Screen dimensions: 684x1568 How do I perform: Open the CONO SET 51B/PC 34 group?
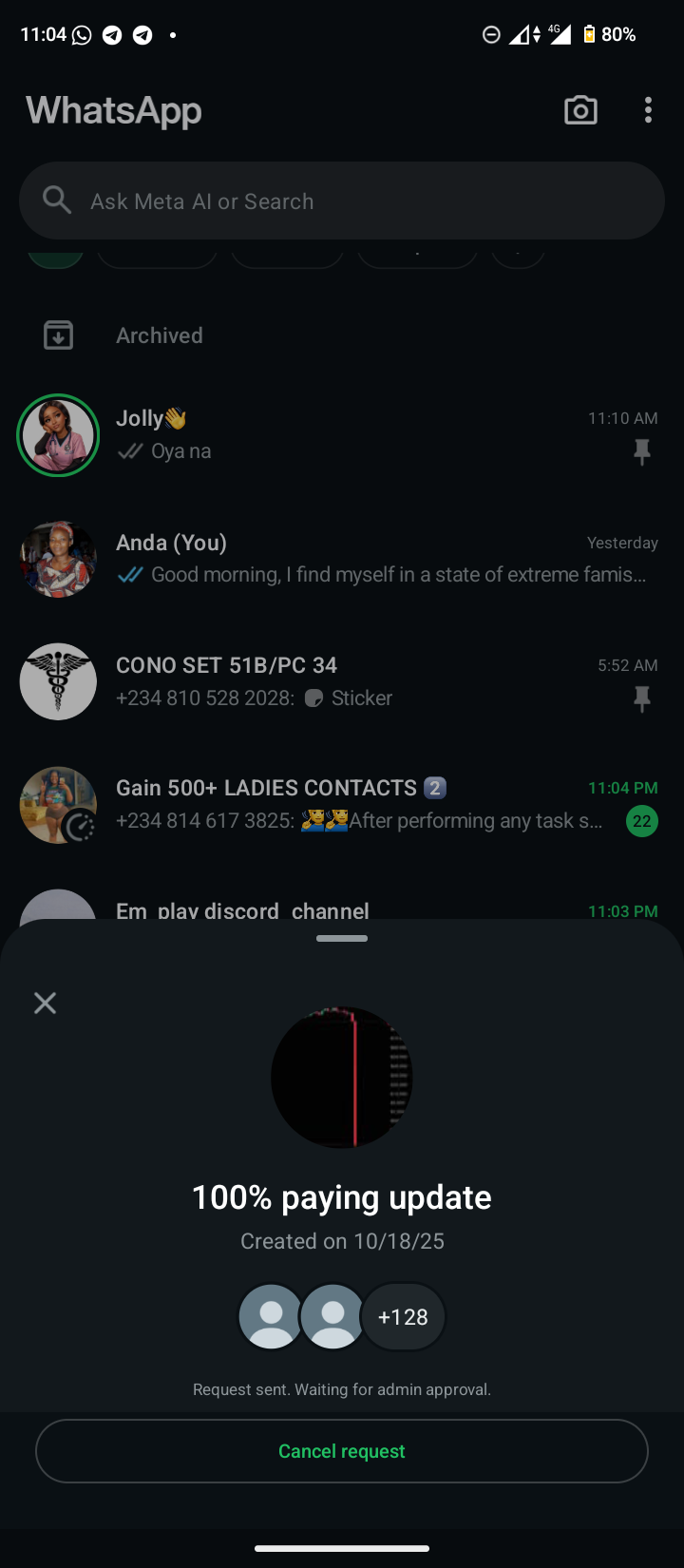point(380,681)
